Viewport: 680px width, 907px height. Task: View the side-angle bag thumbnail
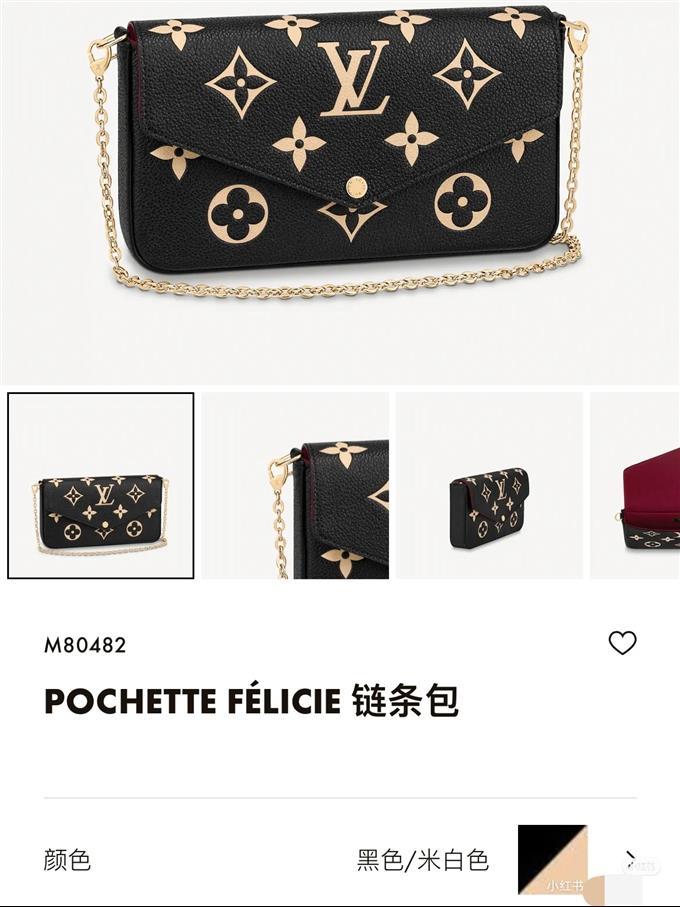click(489, 485)
